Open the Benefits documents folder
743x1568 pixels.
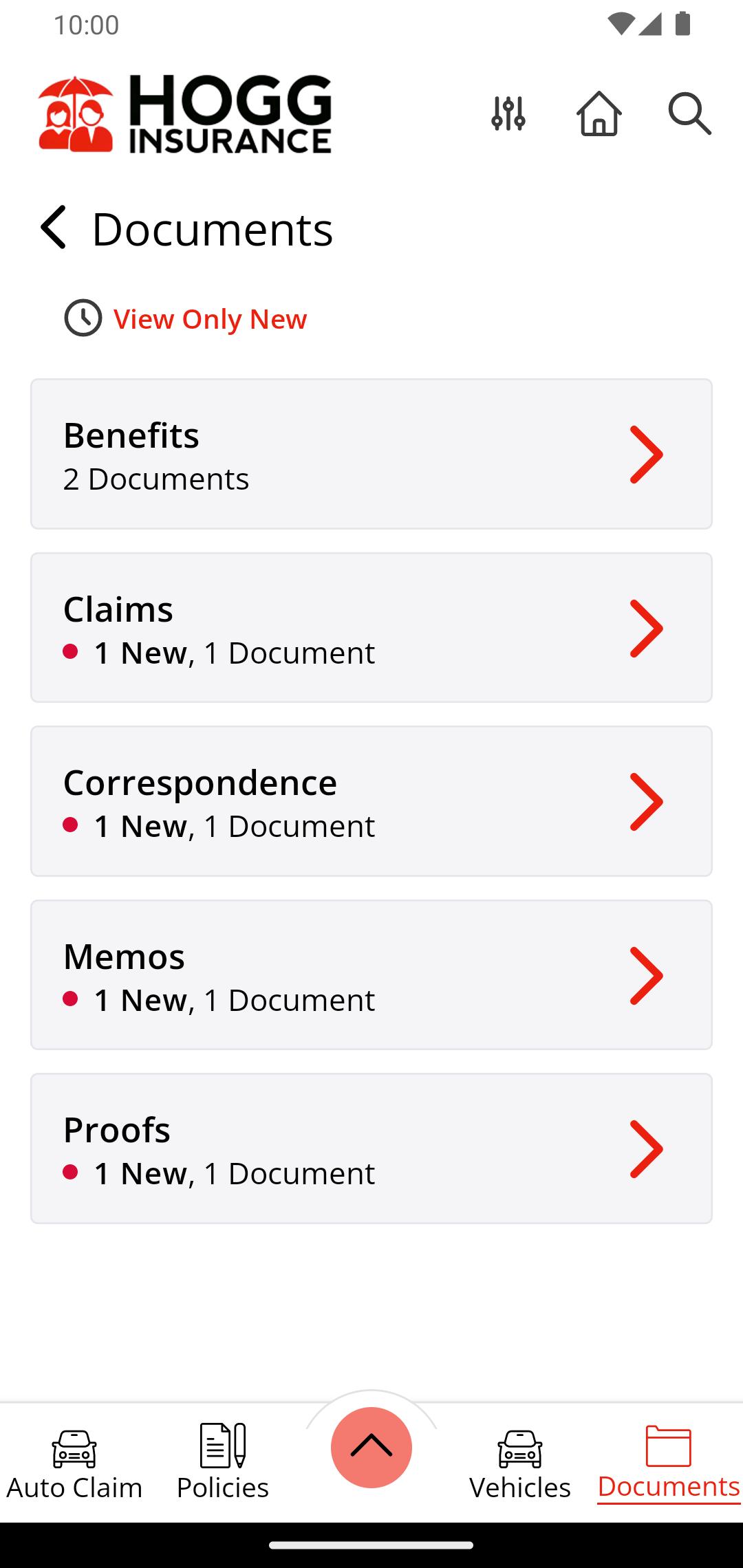(371, 454)
